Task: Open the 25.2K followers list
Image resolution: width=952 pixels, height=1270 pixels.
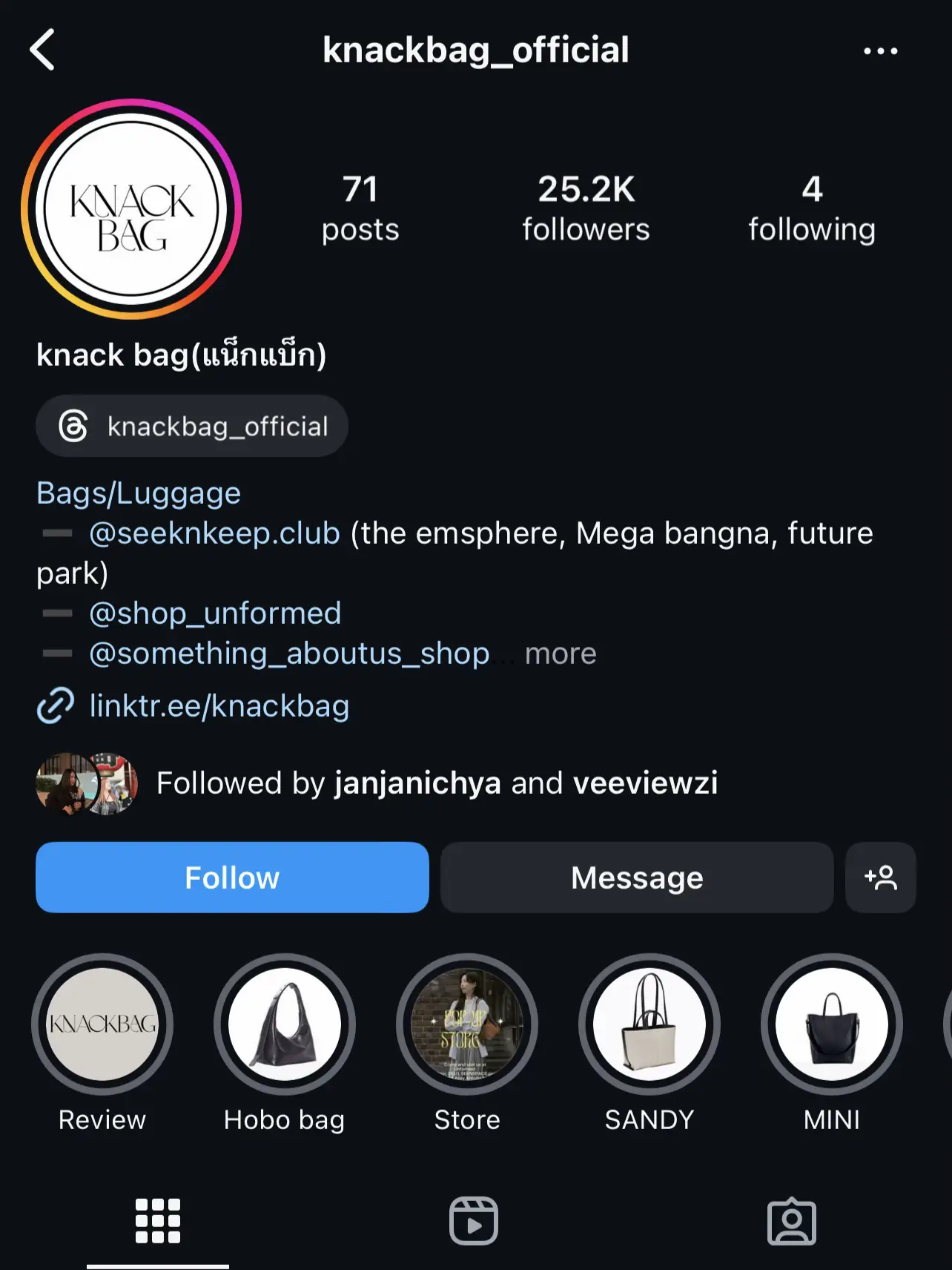Action: pos(586,208)
